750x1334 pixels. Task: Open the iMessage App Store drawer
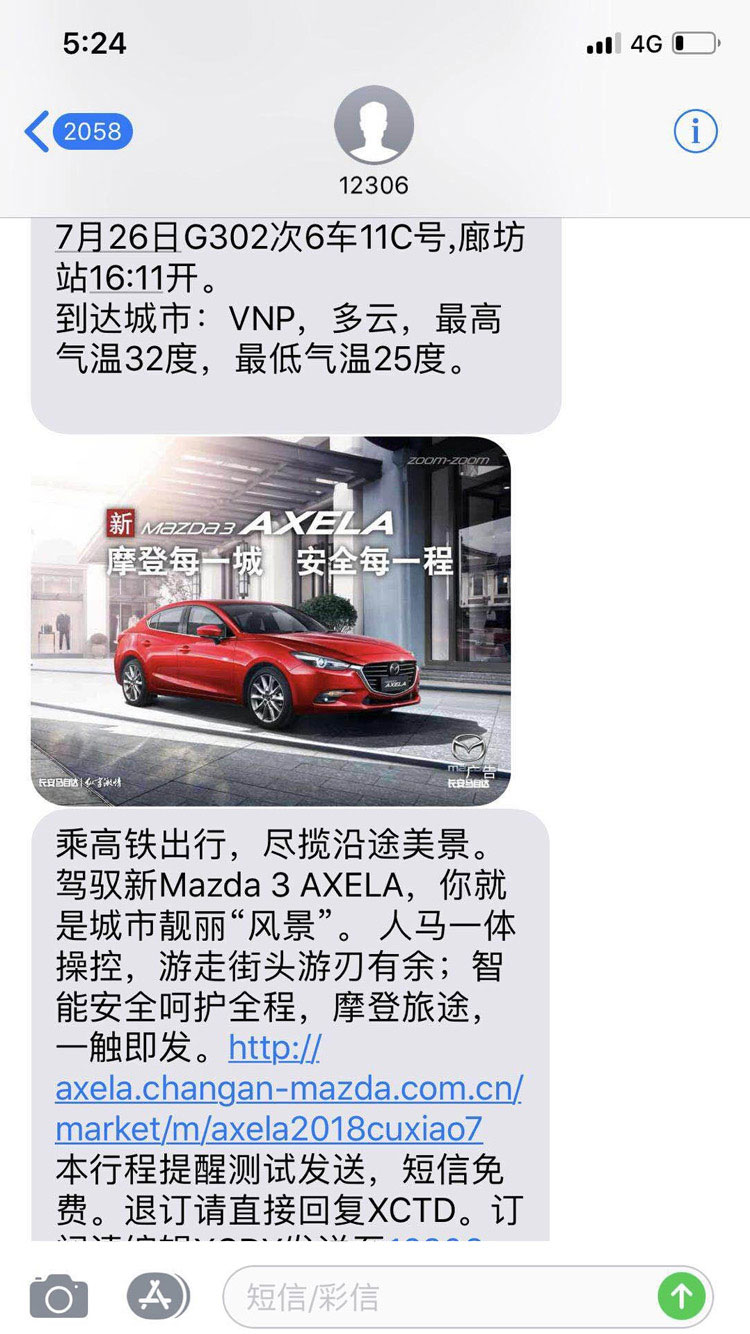[158, 1297]
